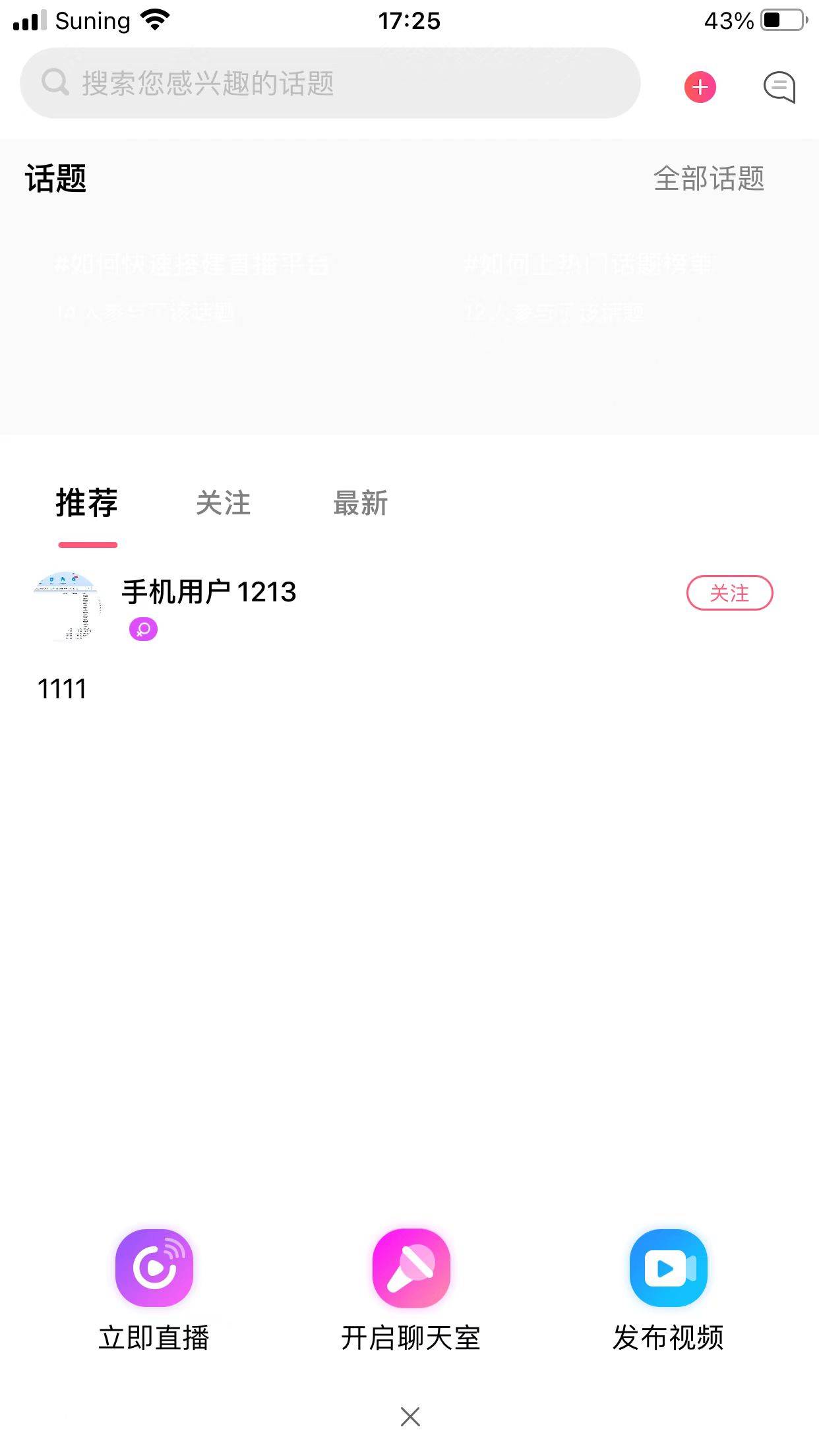The width and height of the screenshot is (819, 1456).
Task: Select the 推荐 tab
Action: pos(86,503)
